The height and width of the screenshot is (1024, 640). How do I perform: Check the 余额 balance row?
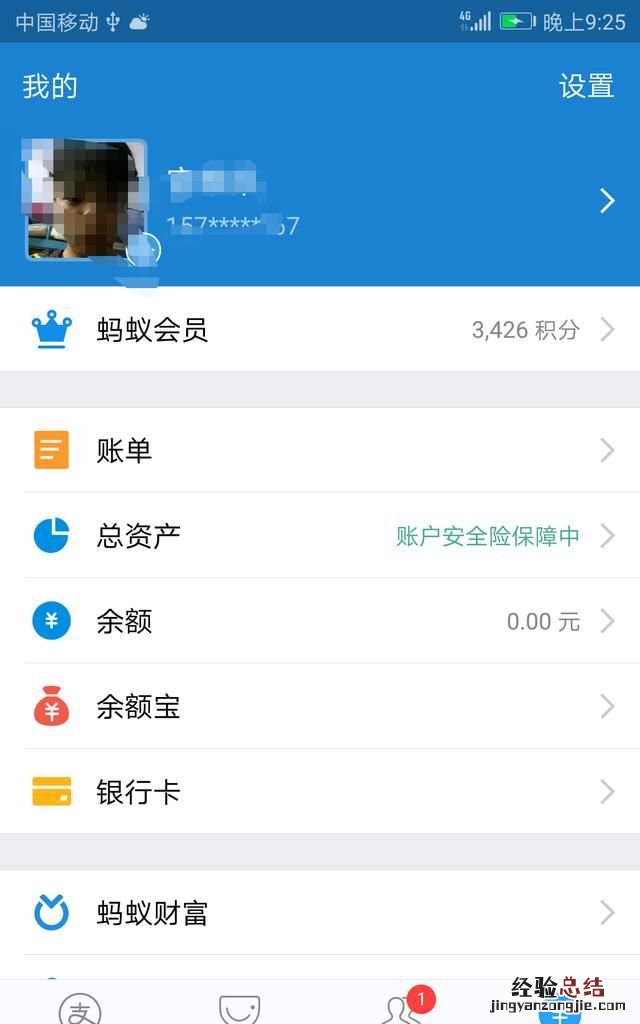[x=320, y=621]
